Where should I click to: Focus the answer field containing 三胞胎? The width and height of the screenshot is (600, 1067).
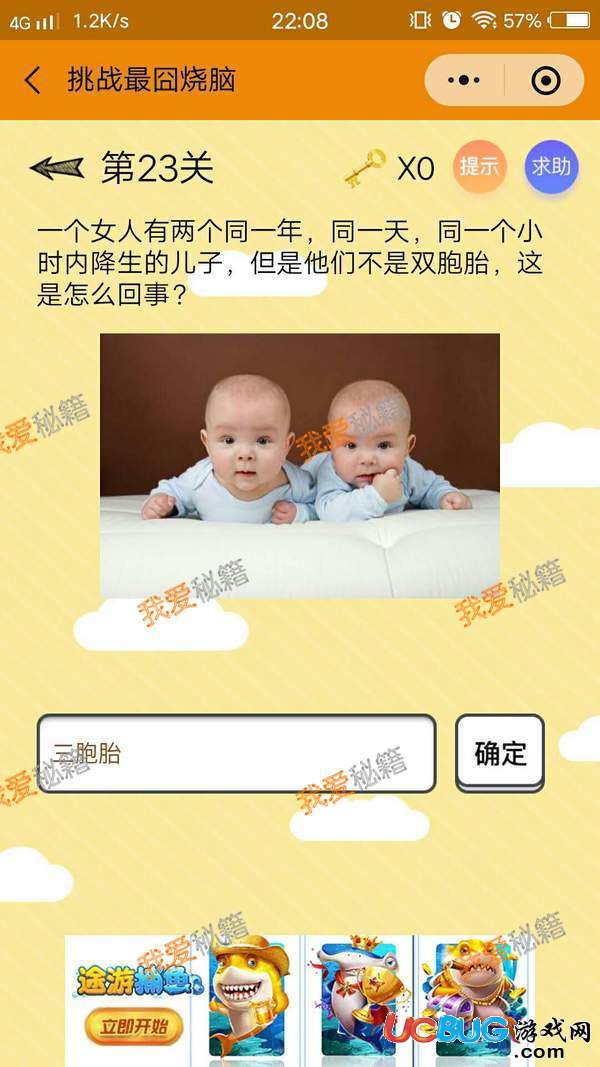pos(237,753)
